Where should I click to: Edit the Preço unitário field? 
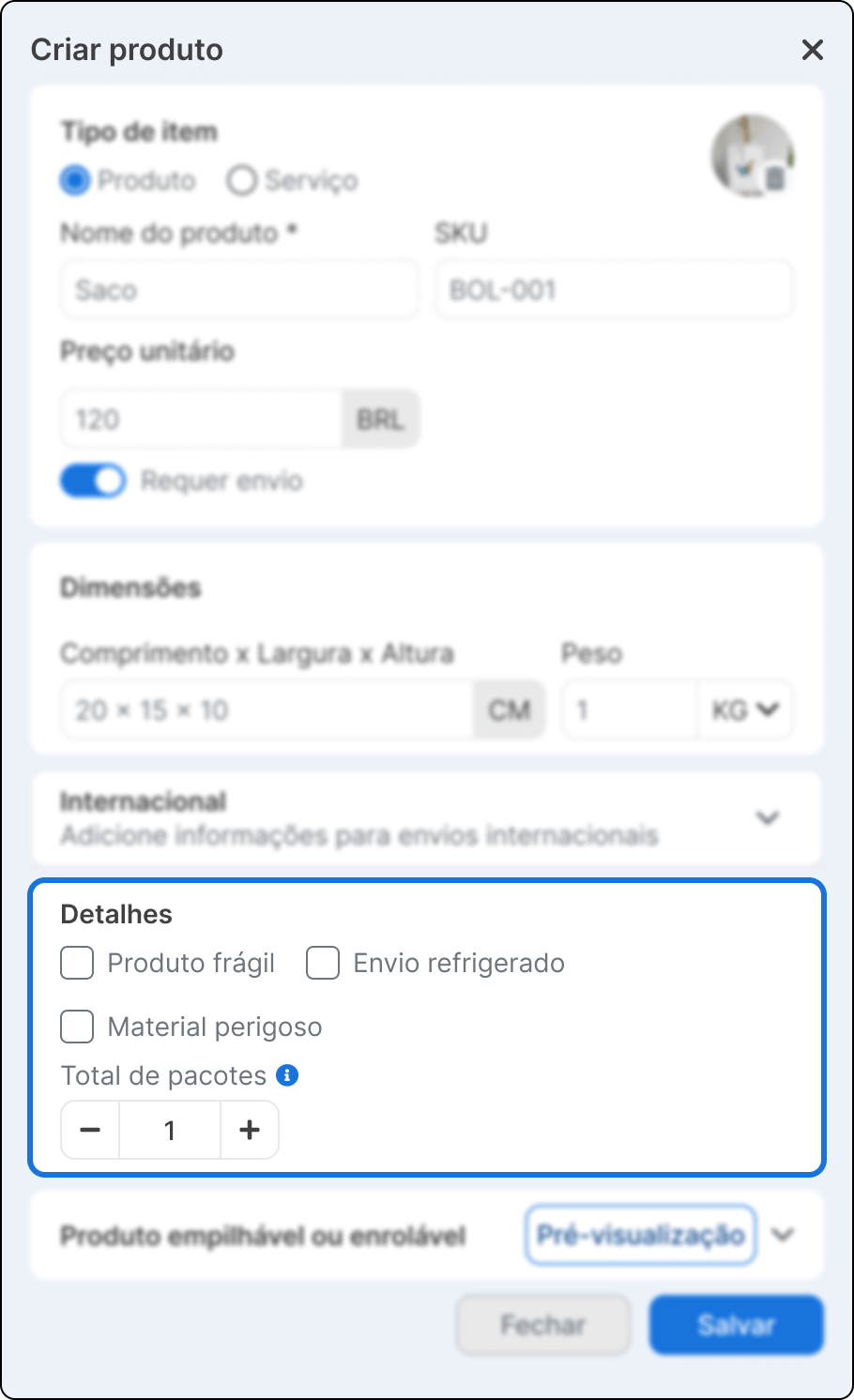point(202,418)
